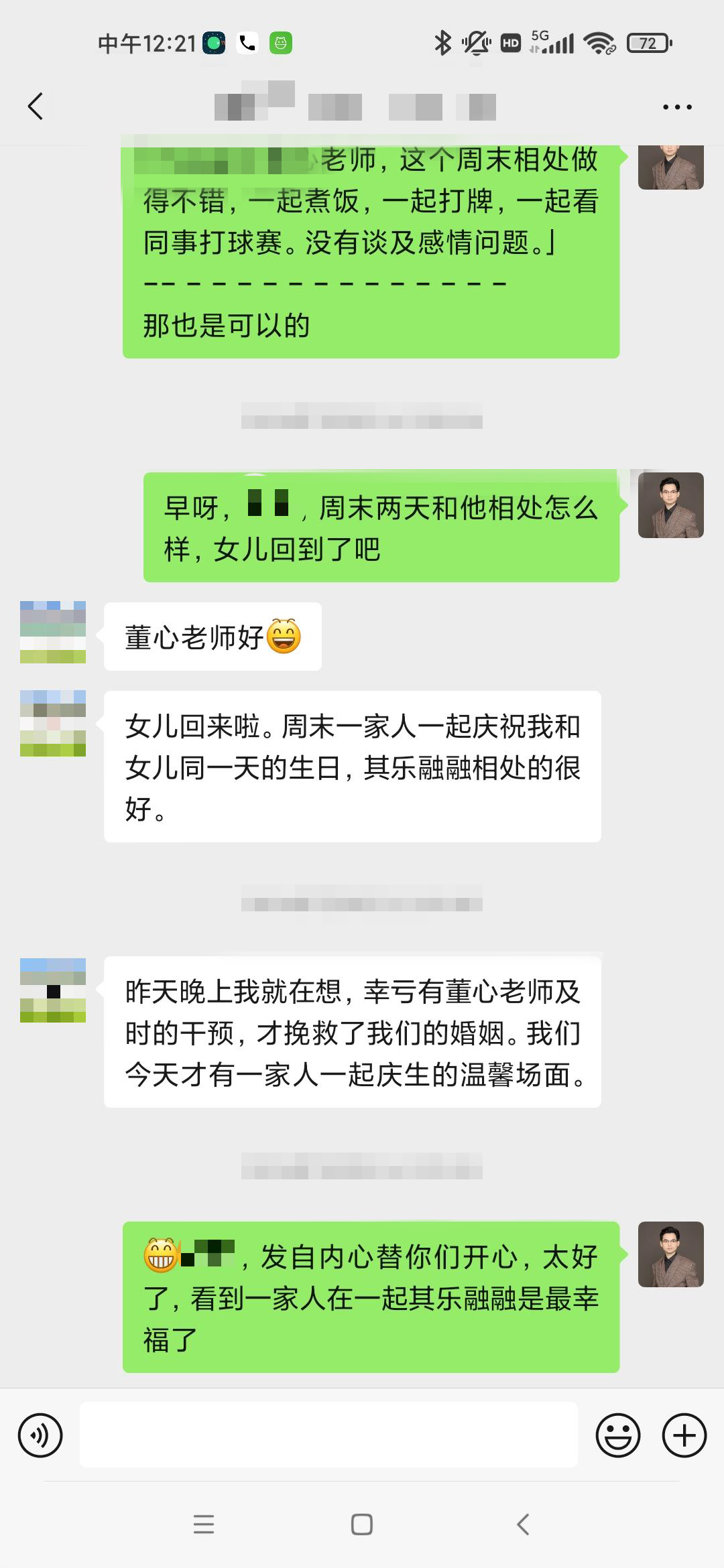
Task: Open the chat info overflow menu
Action: coord(676,107)
